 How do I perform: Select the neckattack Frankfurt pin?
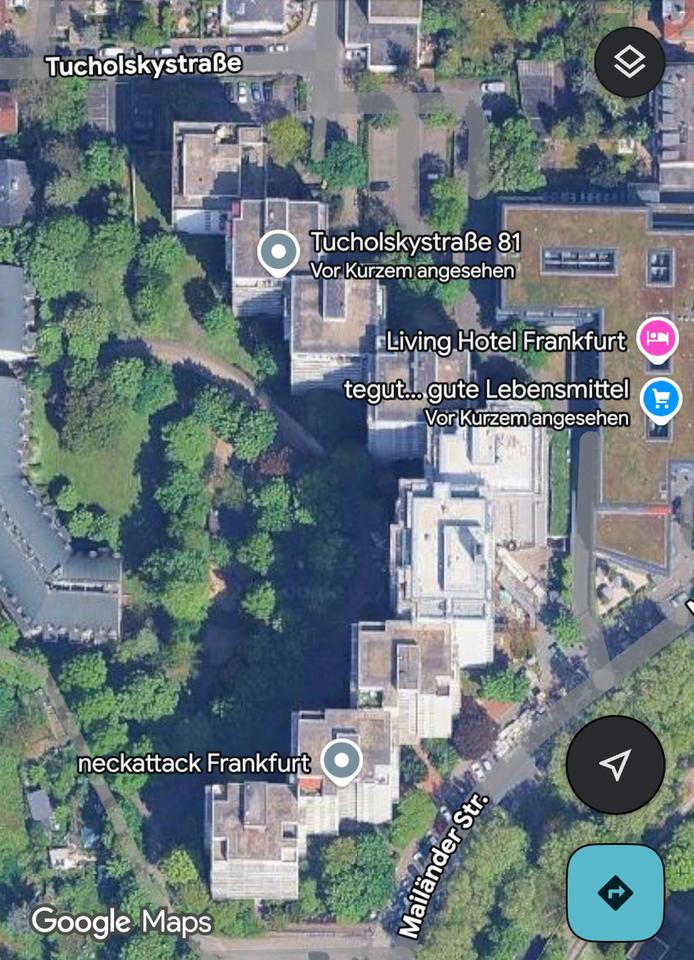(x=342, y=762)
